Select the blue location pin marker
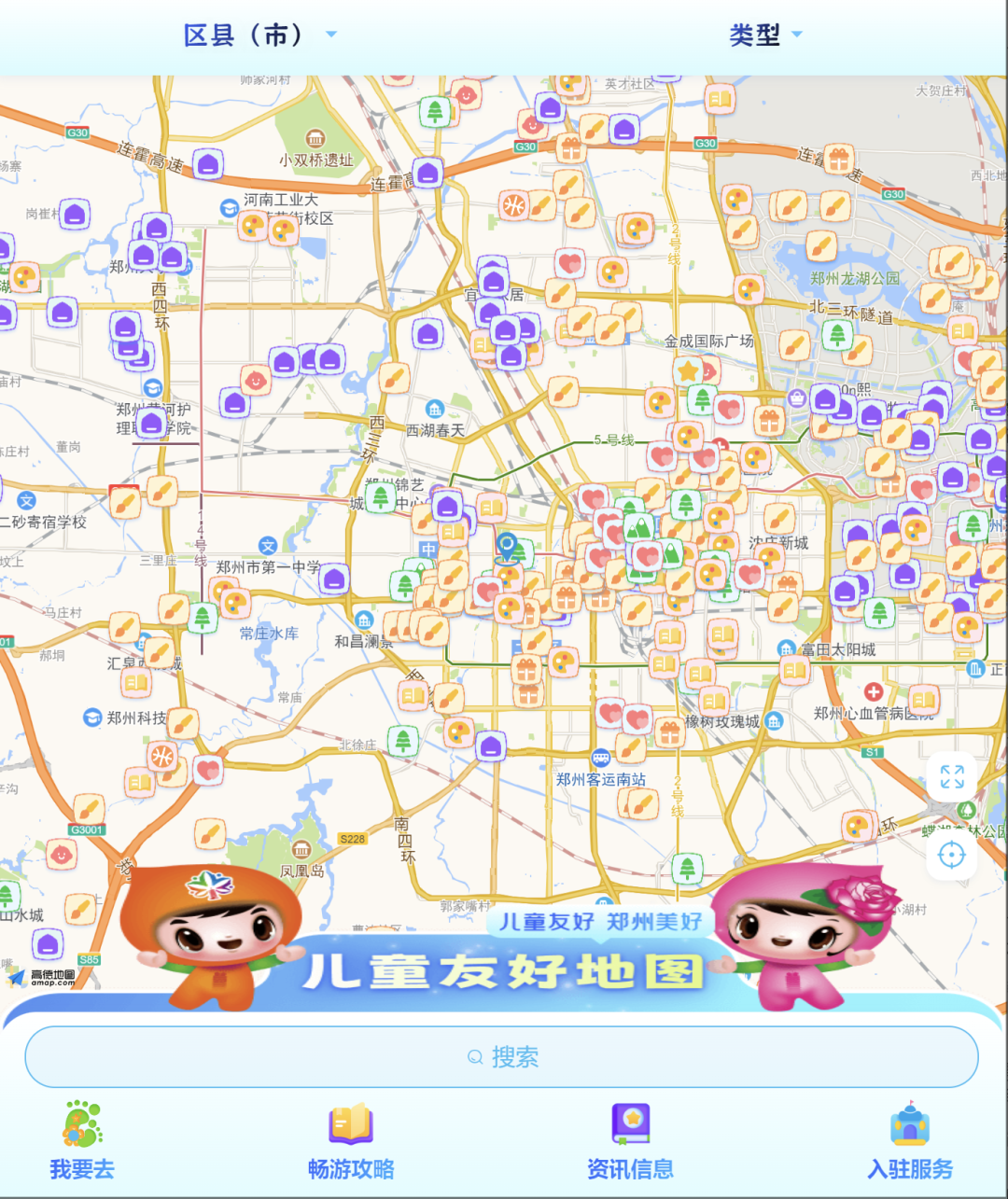 pos(506,546)
